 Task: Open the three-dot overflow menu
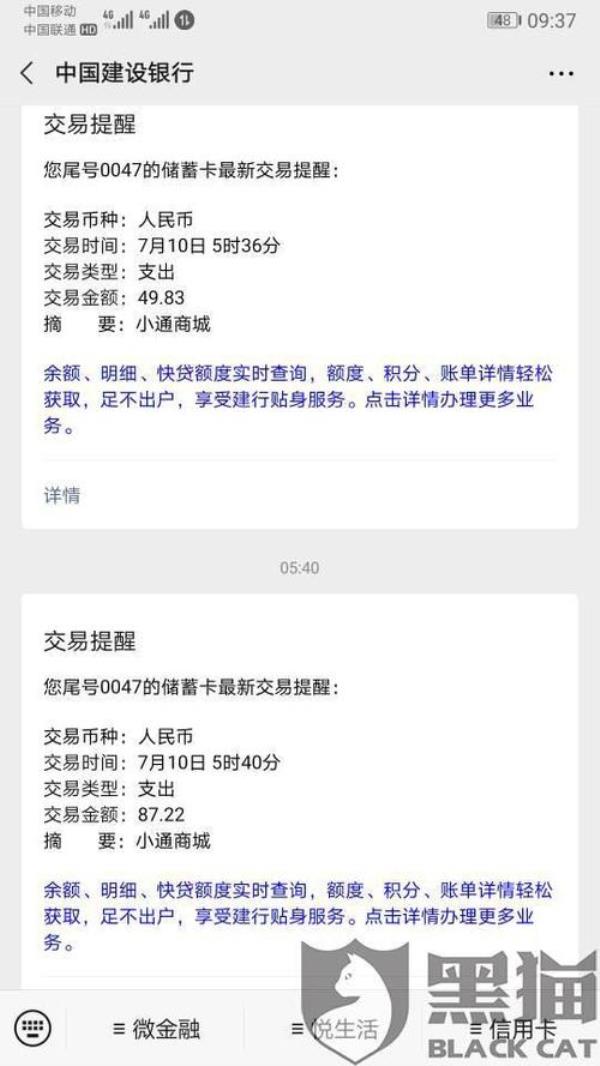click(x=561, y=74)
